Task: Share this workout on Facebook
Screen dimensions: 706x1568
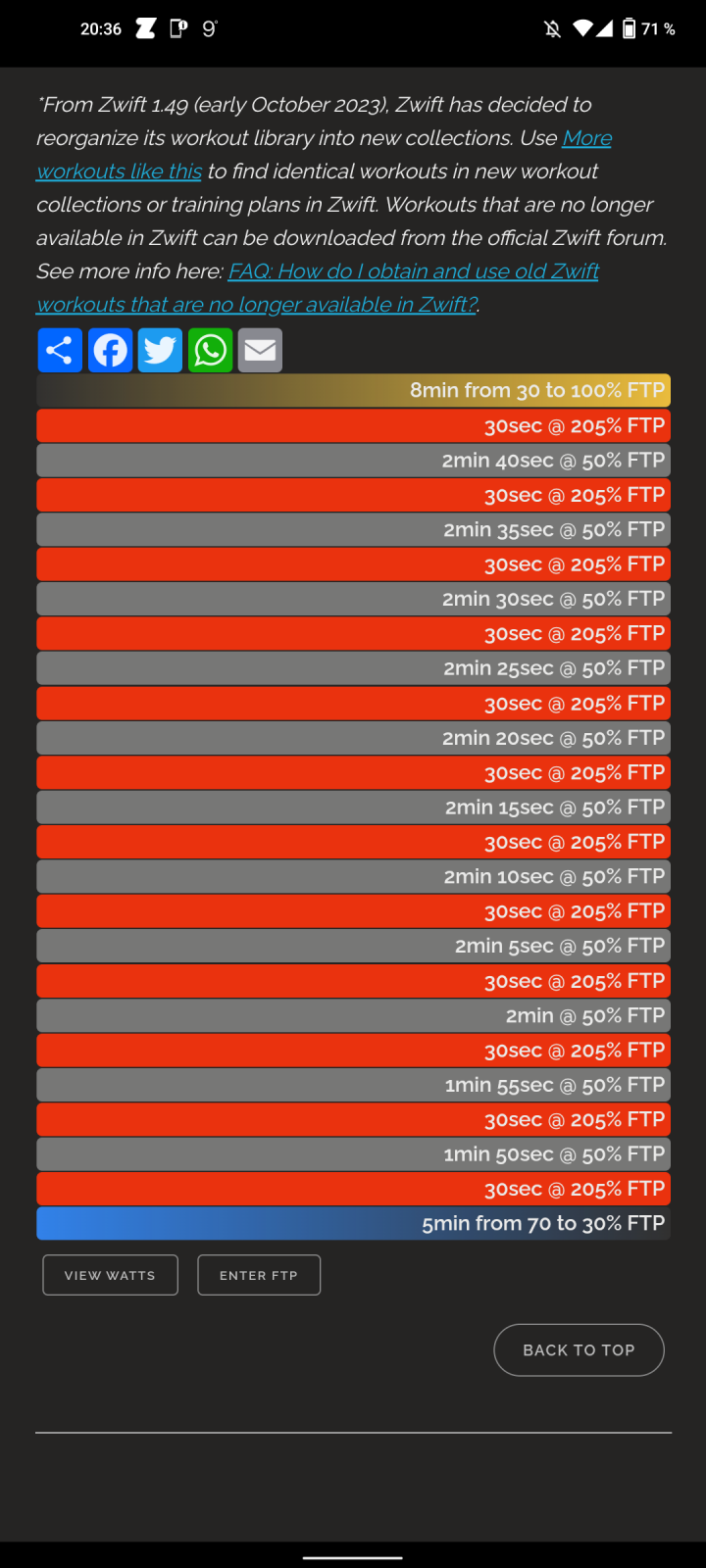Action: [x=110, y=351]
